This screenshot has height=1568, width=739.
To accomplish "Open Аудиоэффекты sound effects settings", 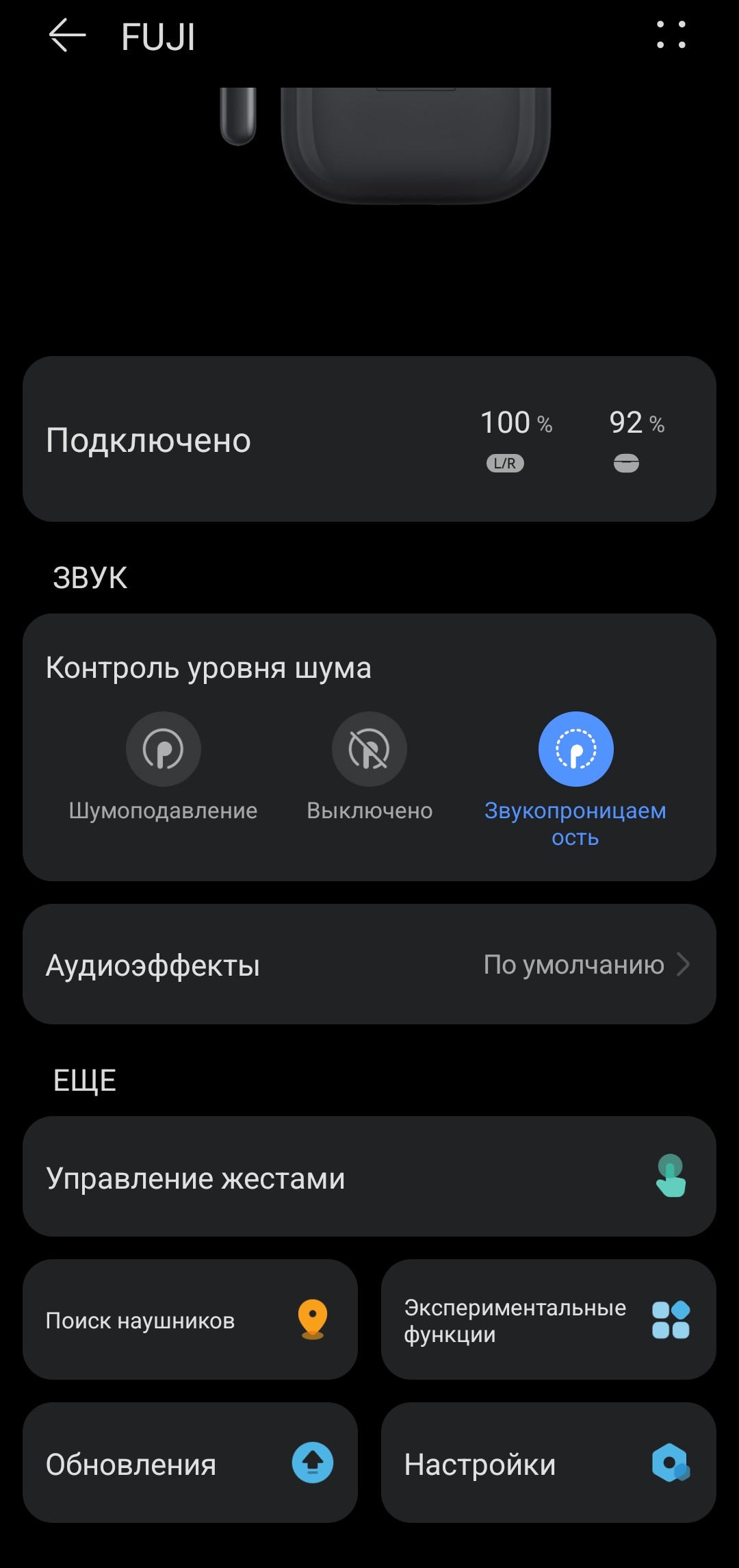I will click(x=369, y=964).
